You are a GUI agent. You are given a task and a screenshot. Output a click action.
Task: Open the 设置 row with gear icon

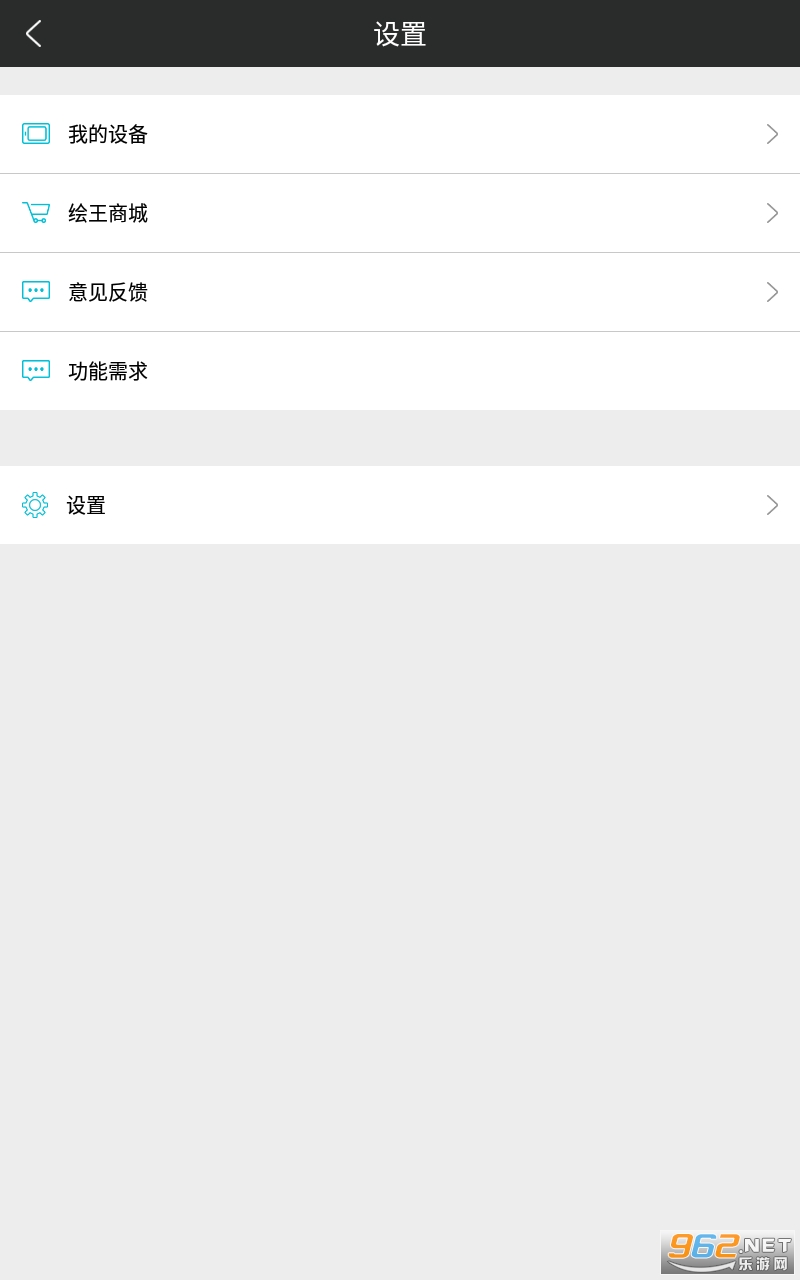click(400, 505)
